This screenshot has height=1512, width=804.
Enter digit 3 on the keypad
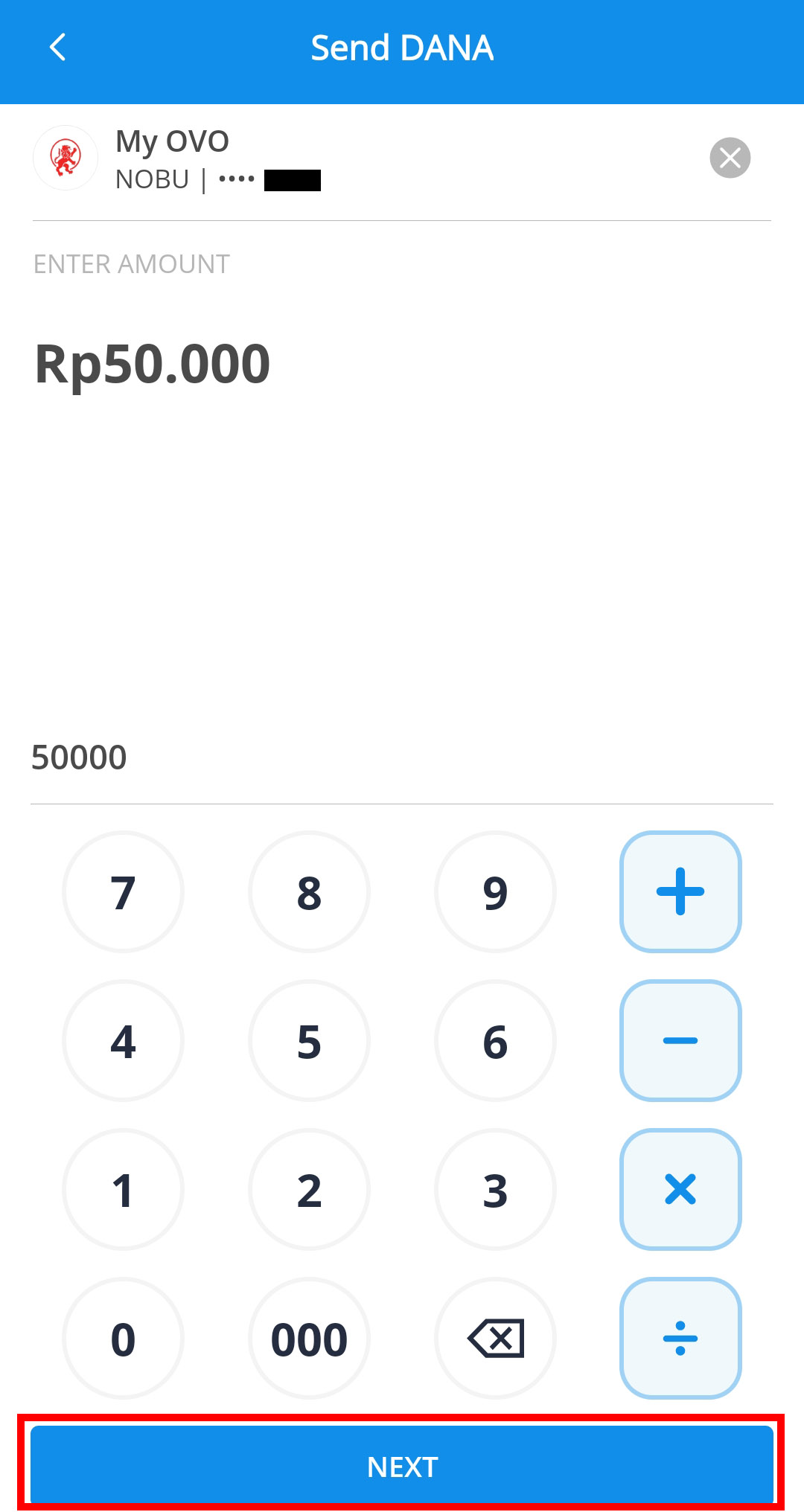(x=495, y=1189)
